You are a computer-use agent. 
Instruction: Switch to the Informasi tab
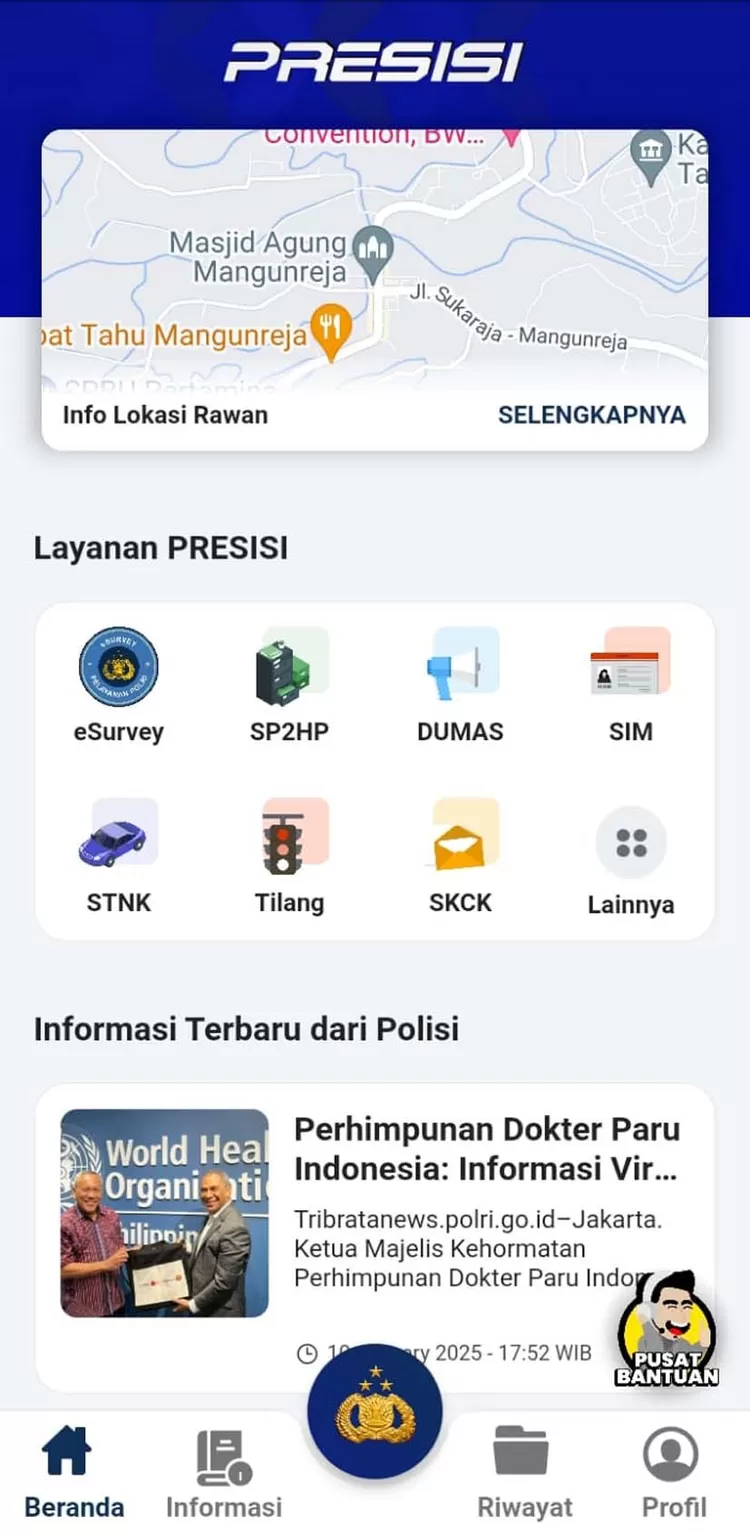pos(224,1473)
